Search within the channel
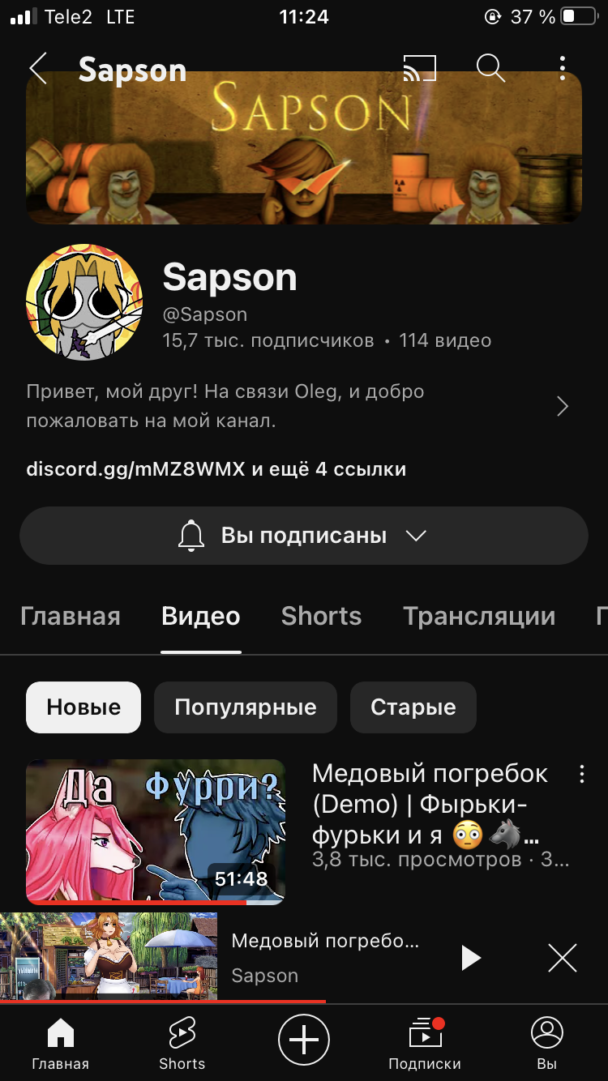 [x=490, y=68]
